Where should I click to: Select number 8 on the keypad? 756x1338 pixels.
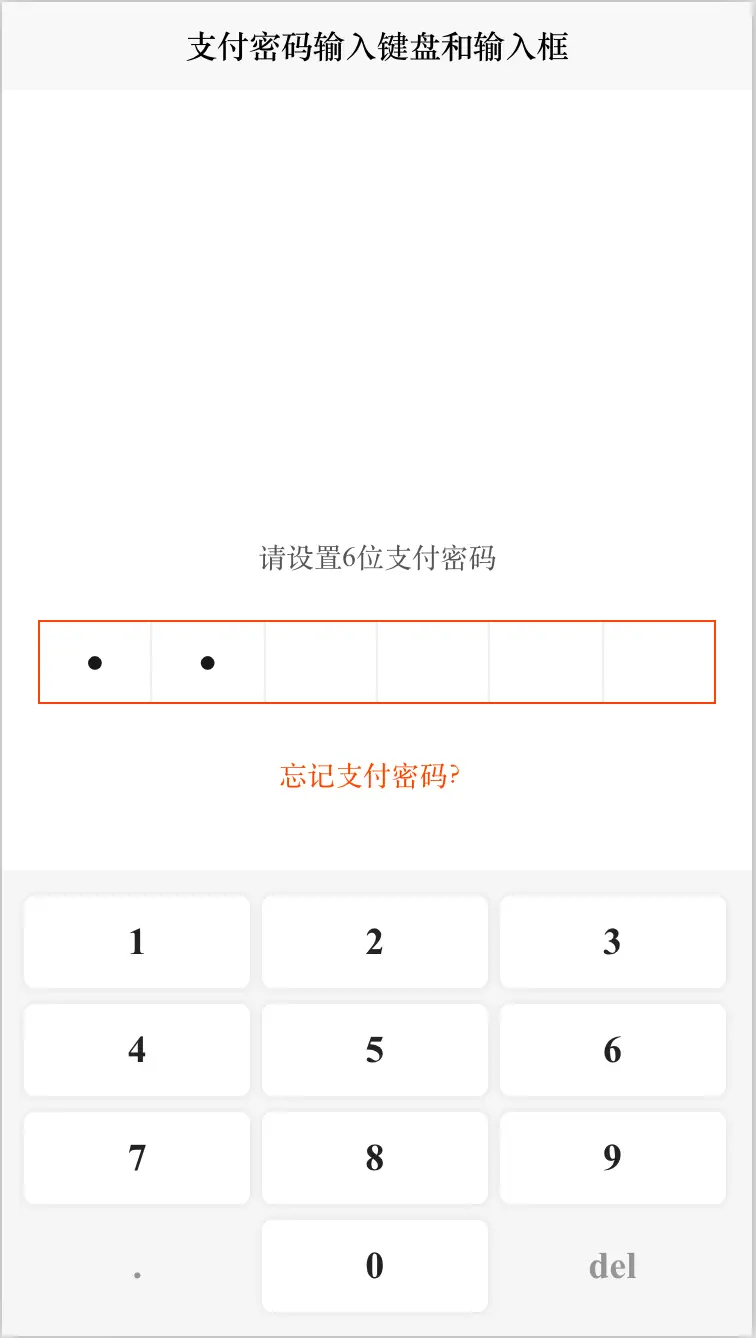click(375, 1158)
